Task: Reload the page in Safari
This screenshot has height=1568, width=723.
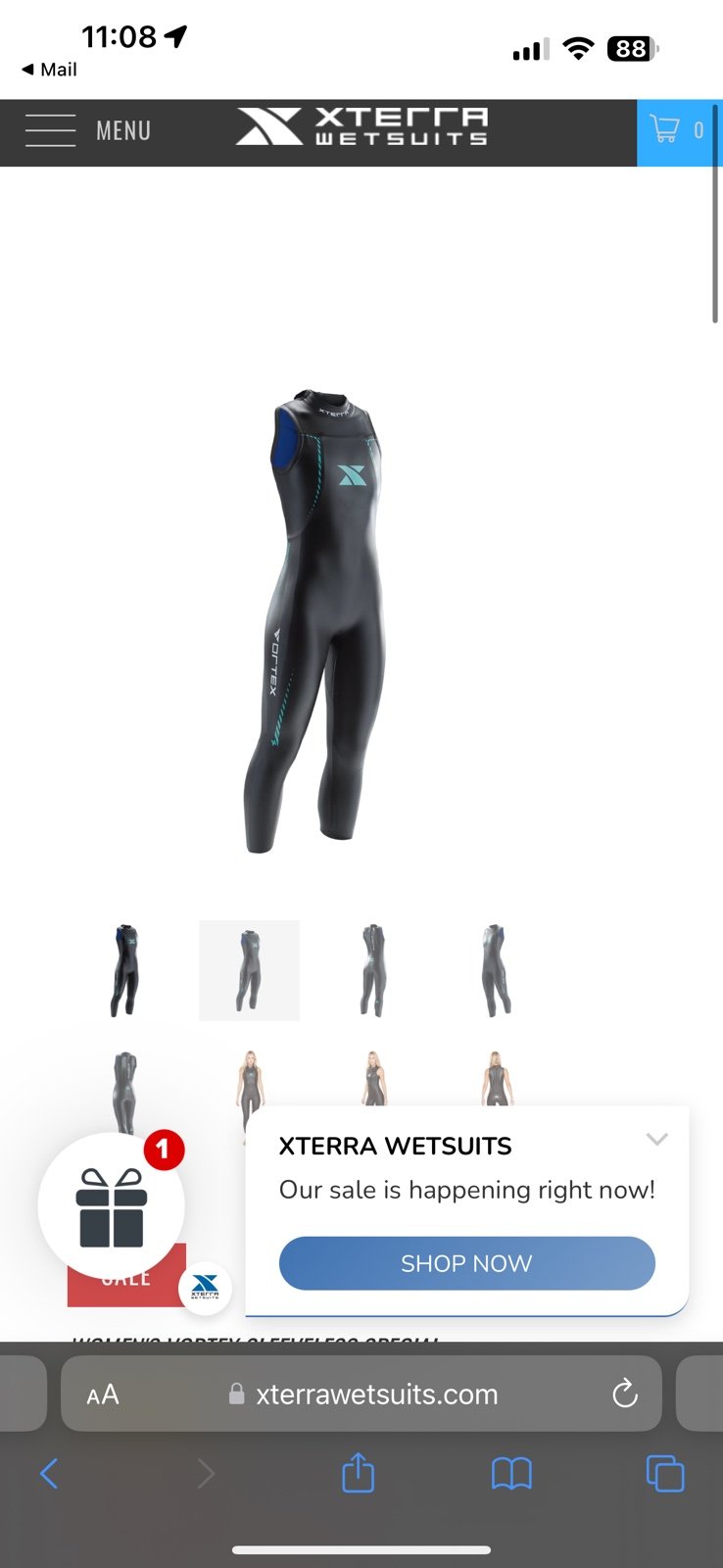Action: pos(624,1394)
